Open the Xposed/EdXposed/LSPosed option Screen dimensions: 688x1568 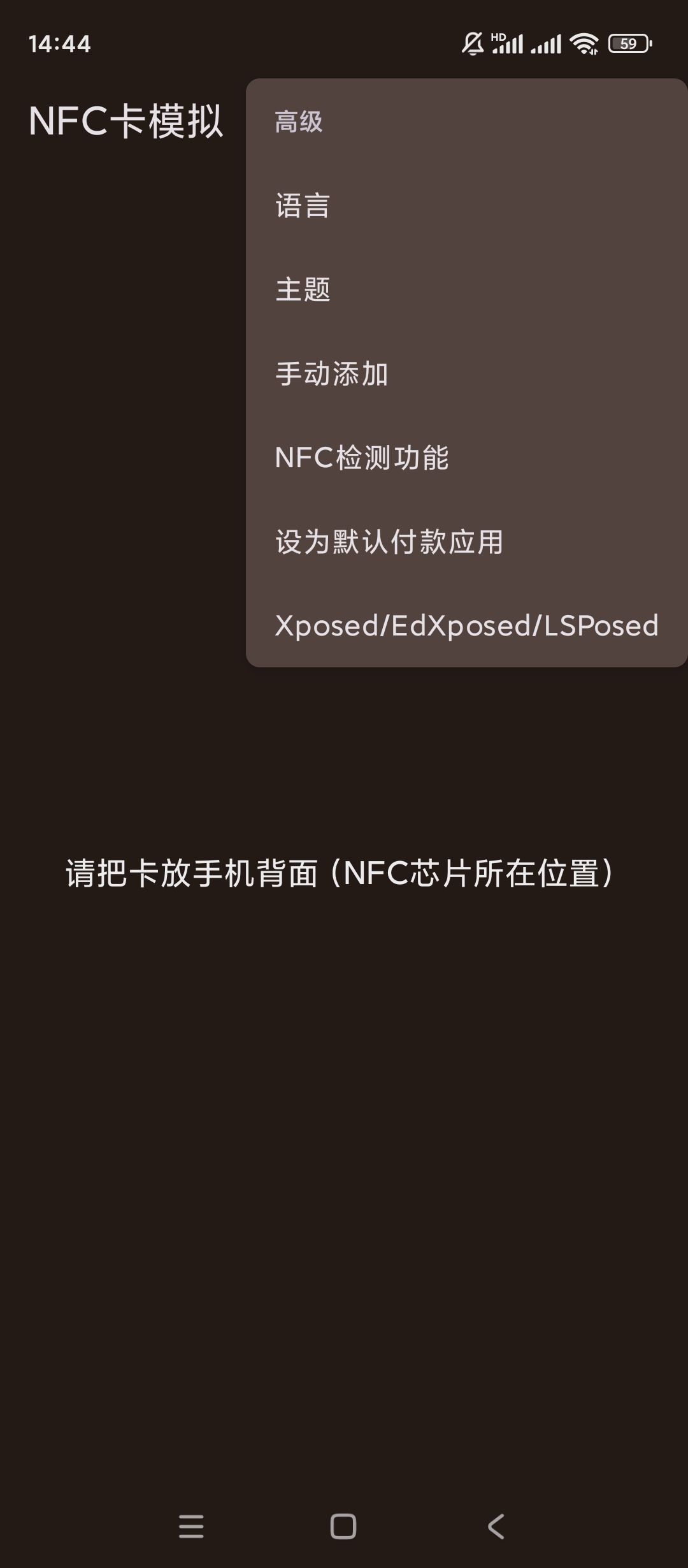(466, 626)
